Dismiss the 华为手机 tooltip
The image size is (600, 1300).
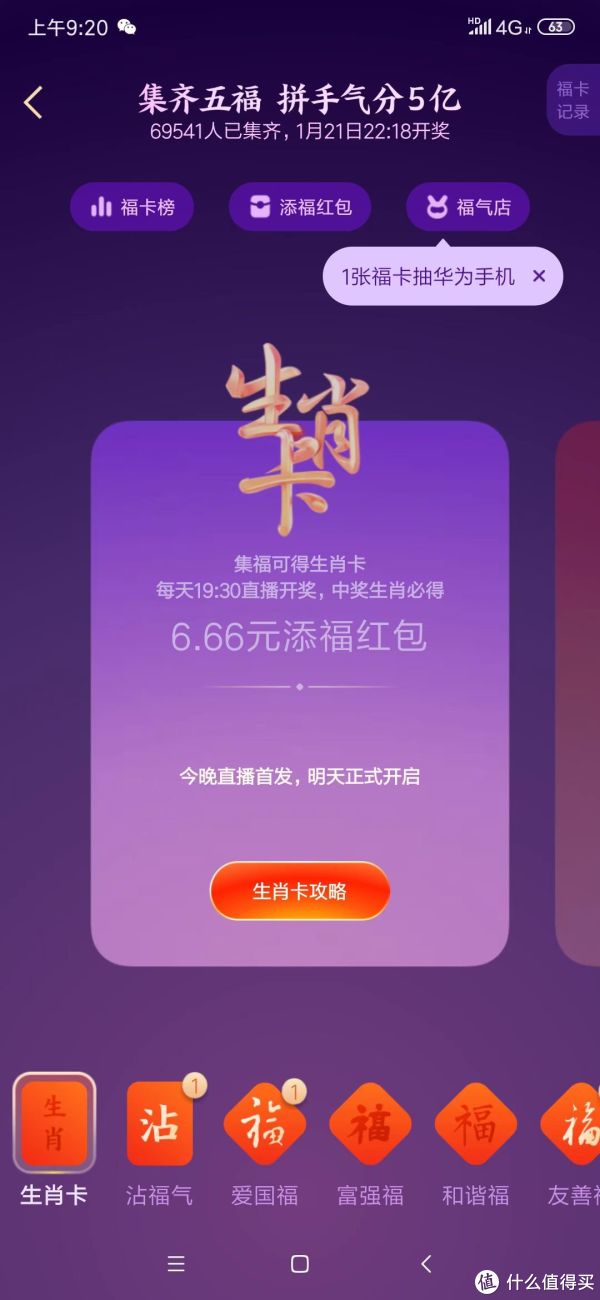tap(539, 276)
